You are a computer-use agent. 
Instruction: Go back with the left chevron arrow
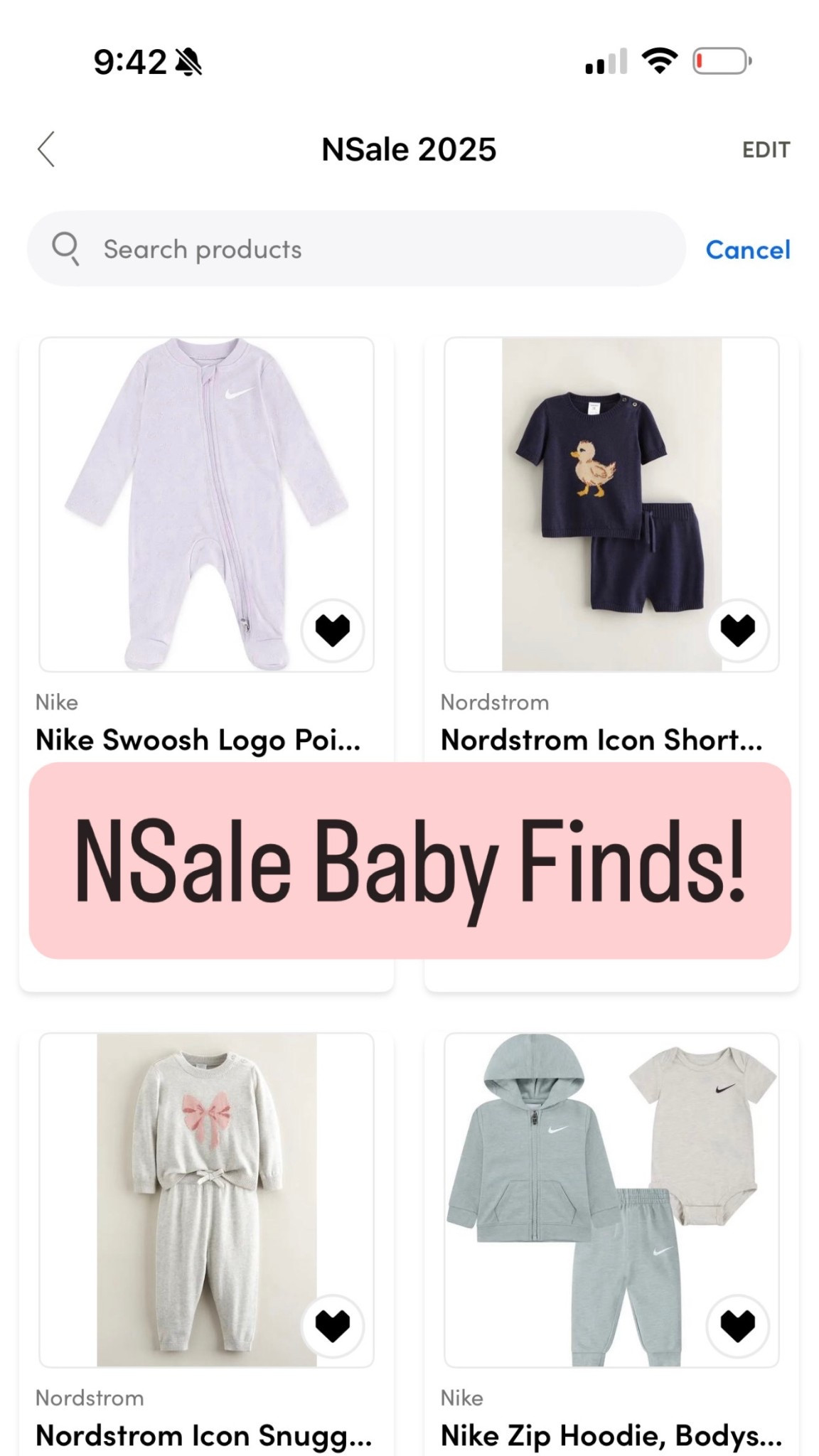(x=47, y=149)
